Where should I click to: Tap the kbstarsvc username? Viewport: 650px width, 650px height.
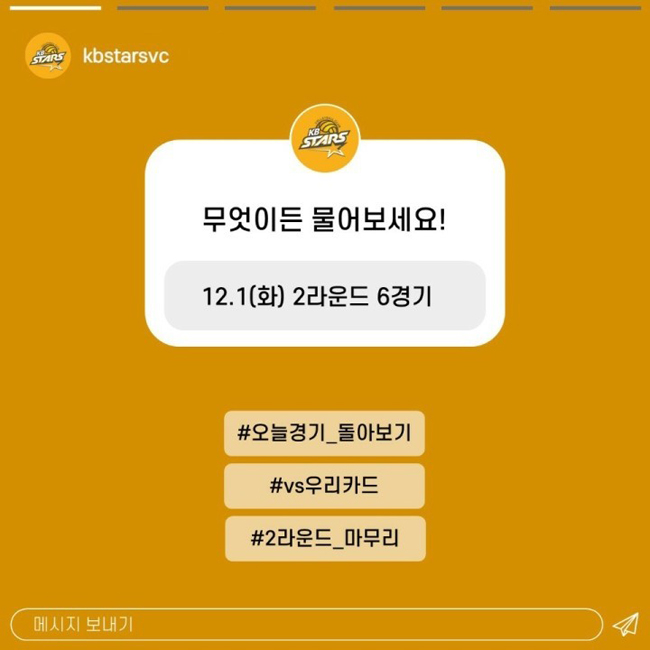(x=125, y=56)
